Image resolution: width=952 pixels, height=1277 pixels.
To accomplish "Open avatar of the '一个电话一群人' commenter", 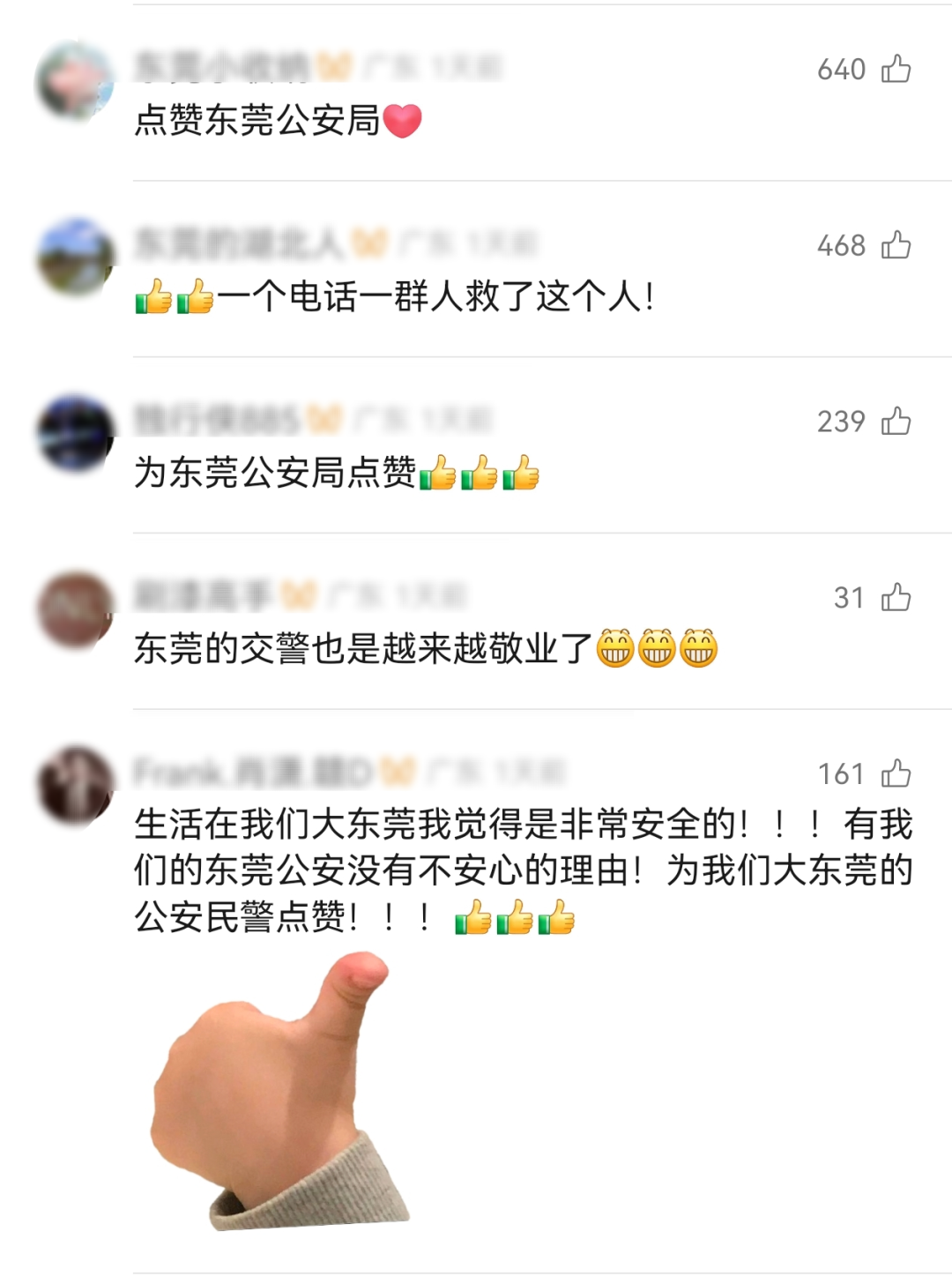I will pyautogui.click(x=76, y=257).
